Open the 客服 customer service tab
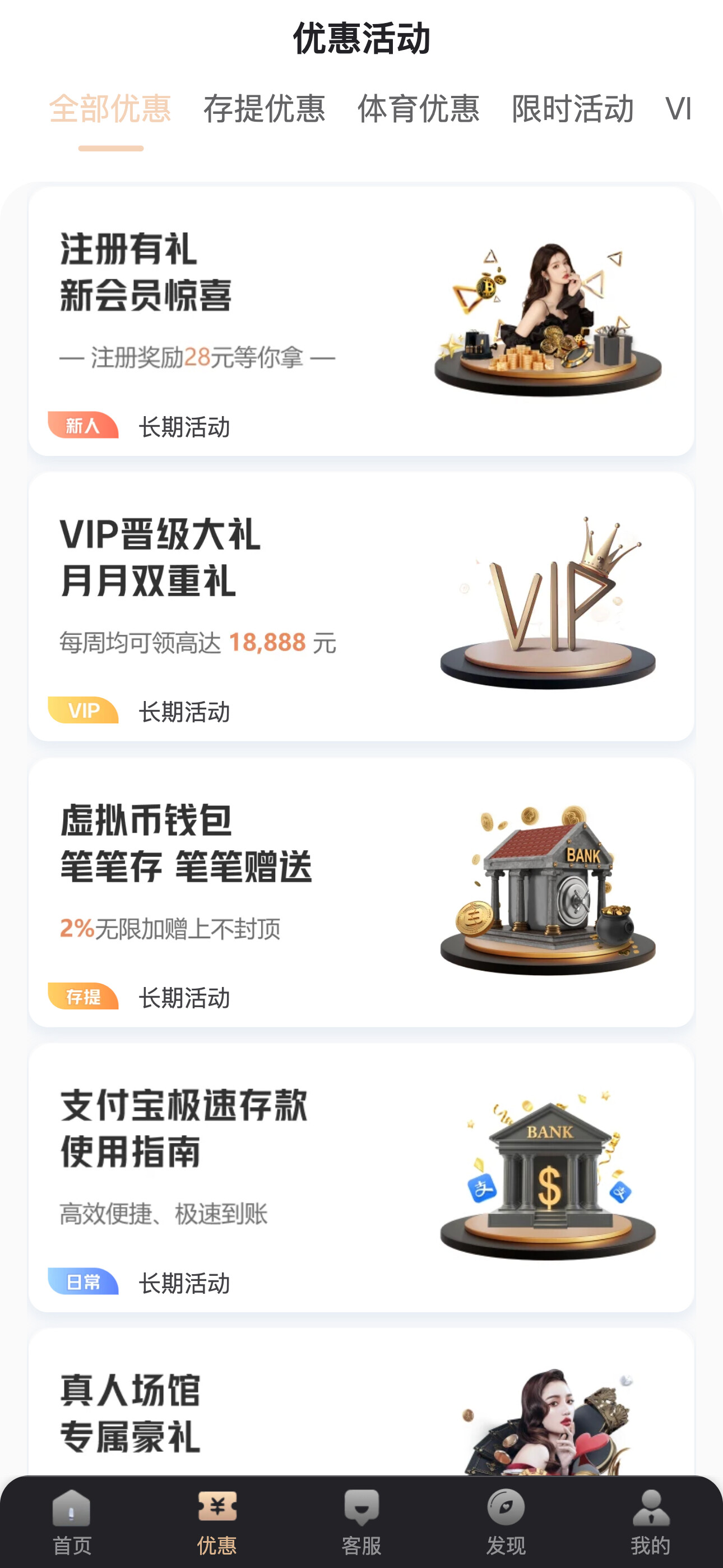The image size is (723, 1568). tap(361, 1522)
